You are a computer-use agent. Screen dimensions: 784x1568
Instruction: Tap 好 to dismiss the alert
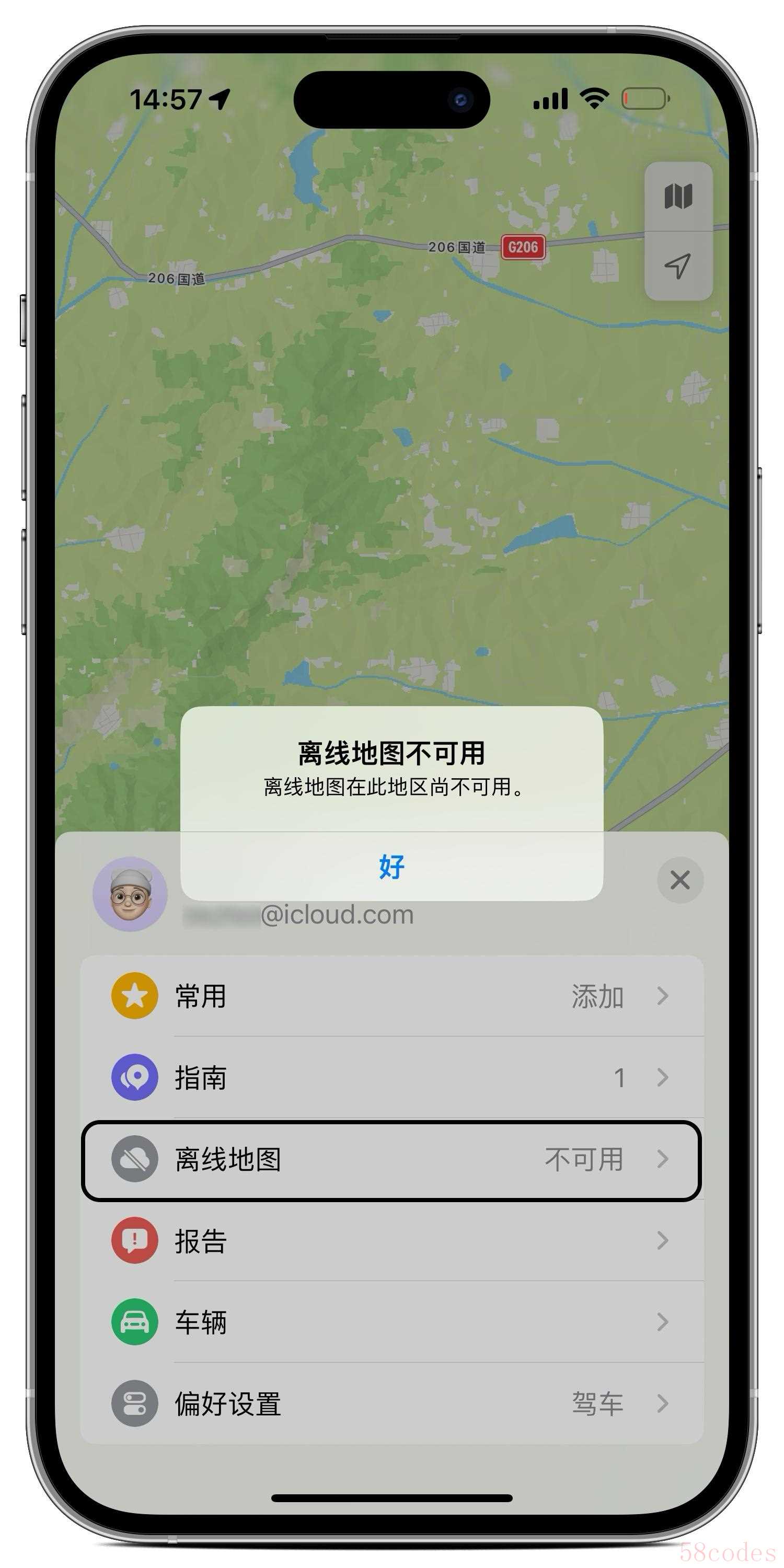391,866
